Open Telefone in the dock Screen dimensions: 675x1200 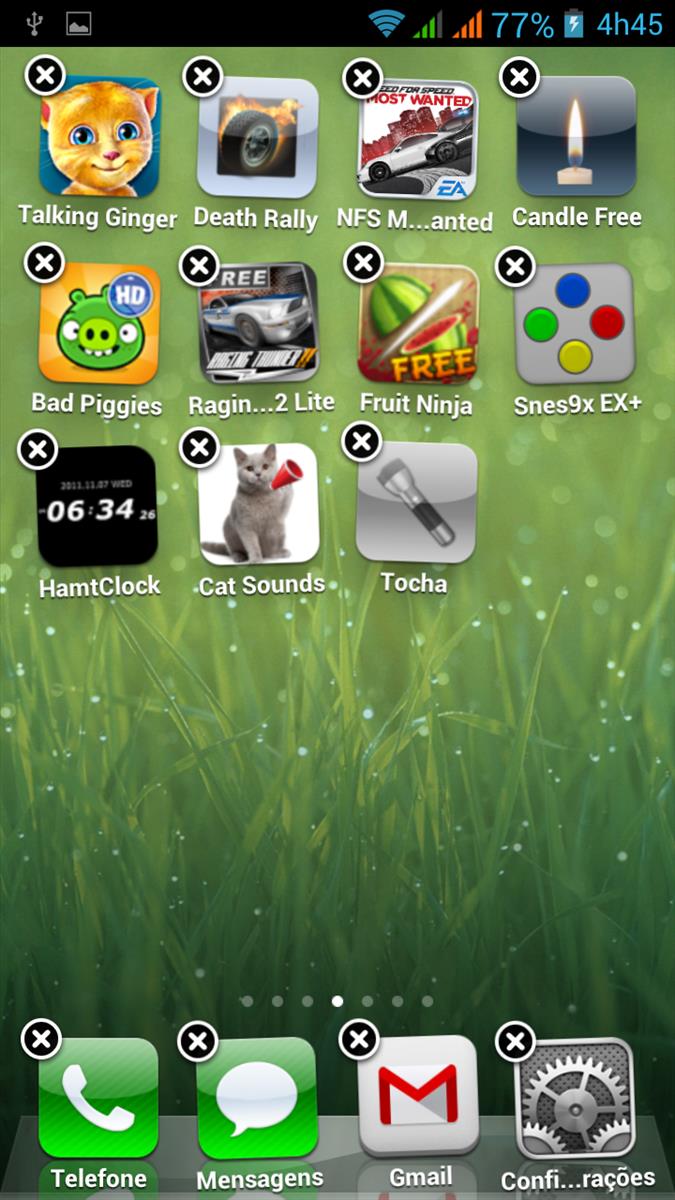(98, 1099)
